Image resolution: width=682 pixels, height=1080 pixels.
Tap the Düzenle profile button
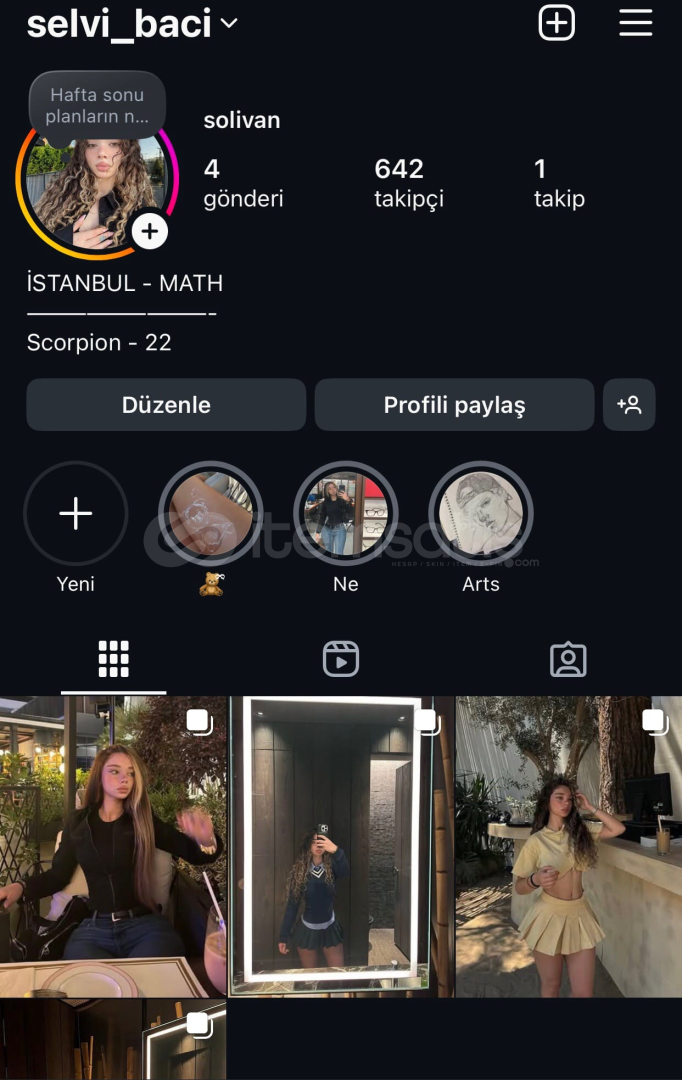point(166,405)
